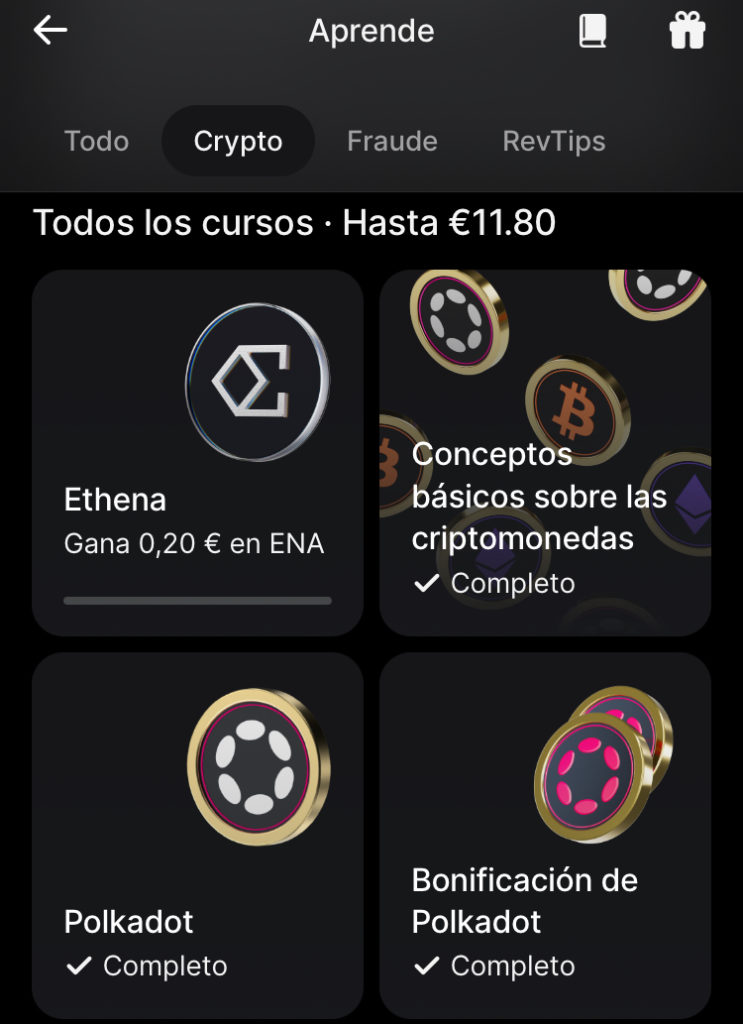View the Bonificación de Polkadot course
743x1024 pixels.
(545, 835)
